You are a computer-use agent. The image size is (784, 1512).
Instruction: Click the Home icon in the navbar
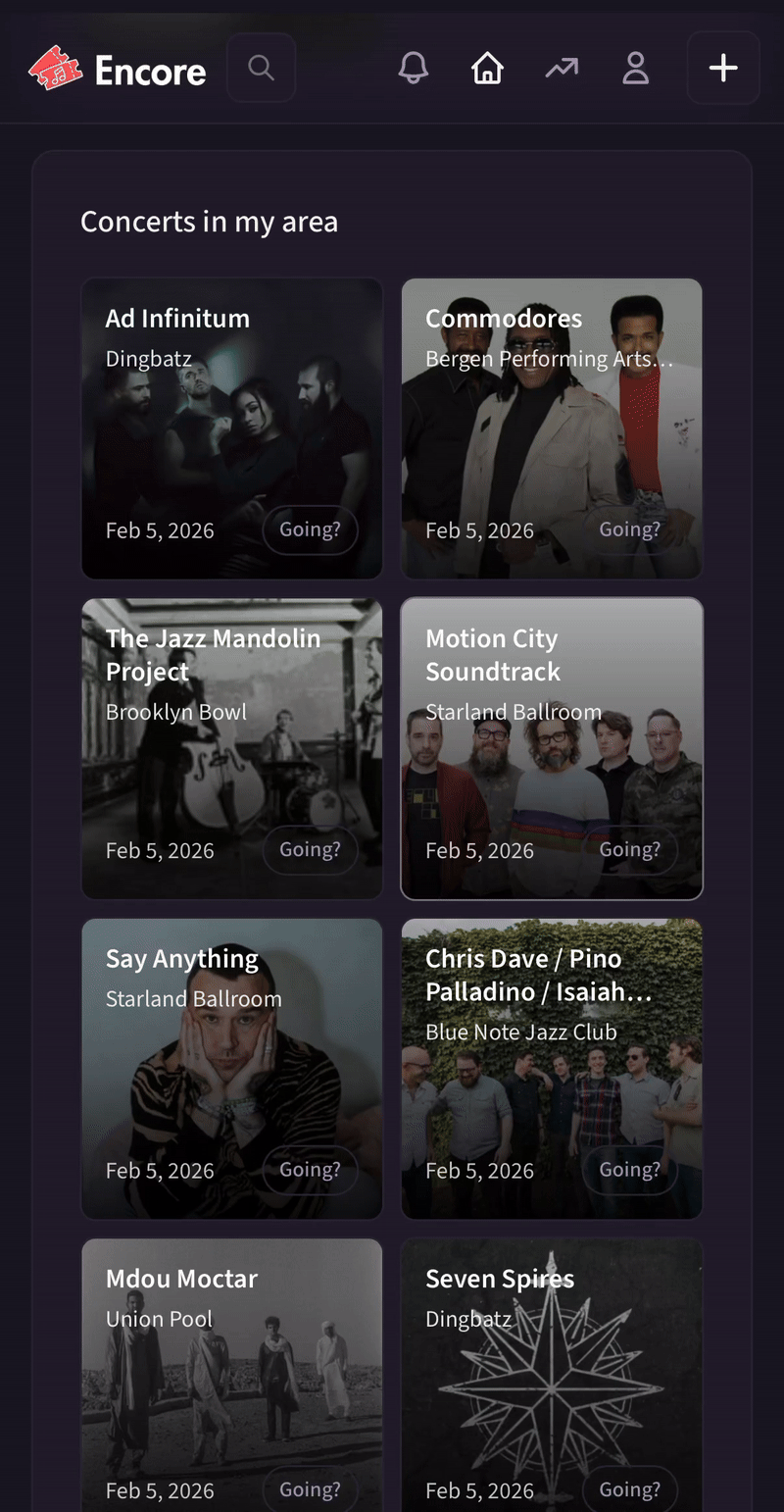click(487, 67)
